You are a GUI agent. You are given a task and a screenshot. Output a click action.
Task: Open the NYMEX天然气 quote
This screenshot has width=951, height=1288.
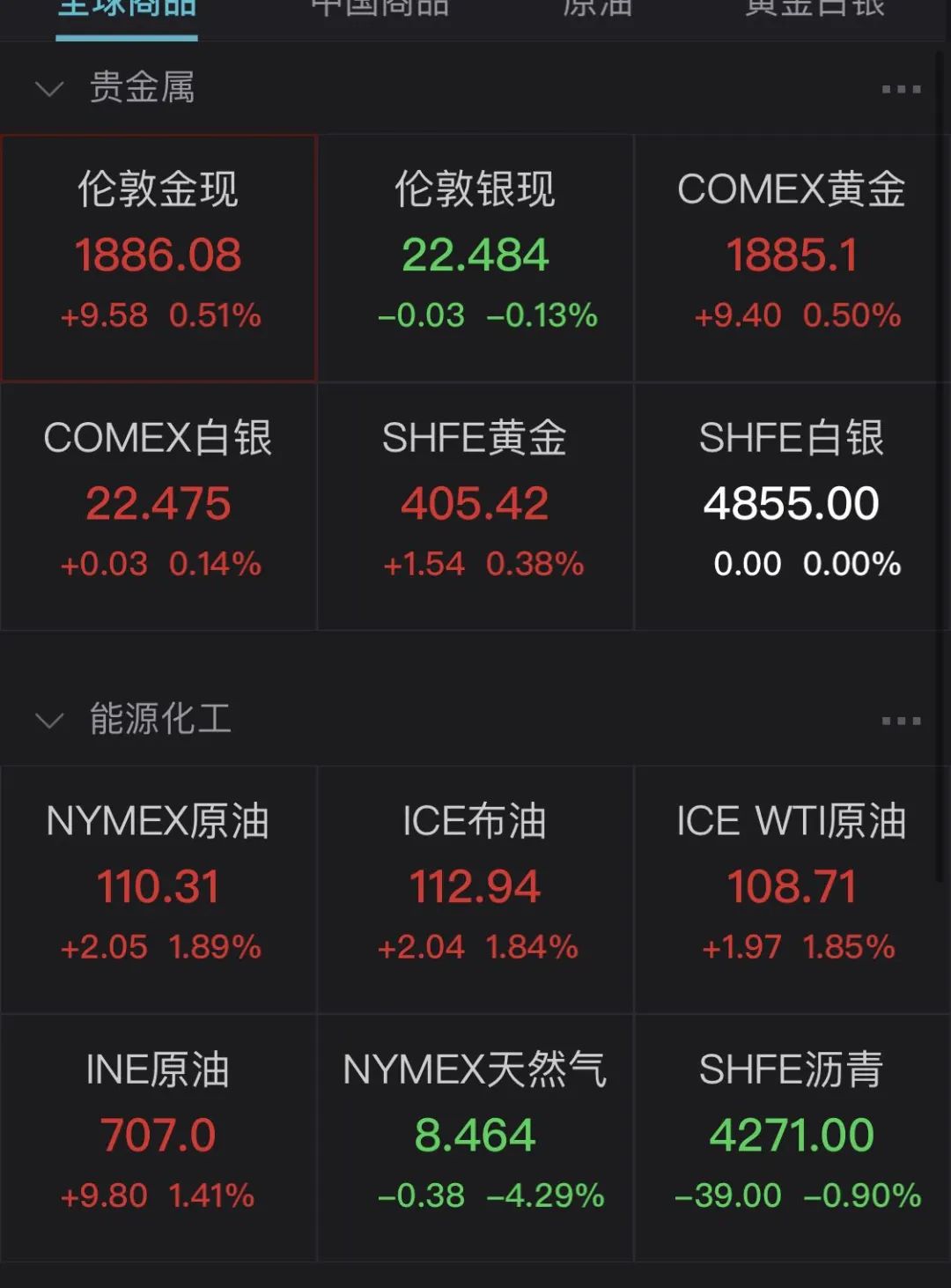pos(475,1137)
